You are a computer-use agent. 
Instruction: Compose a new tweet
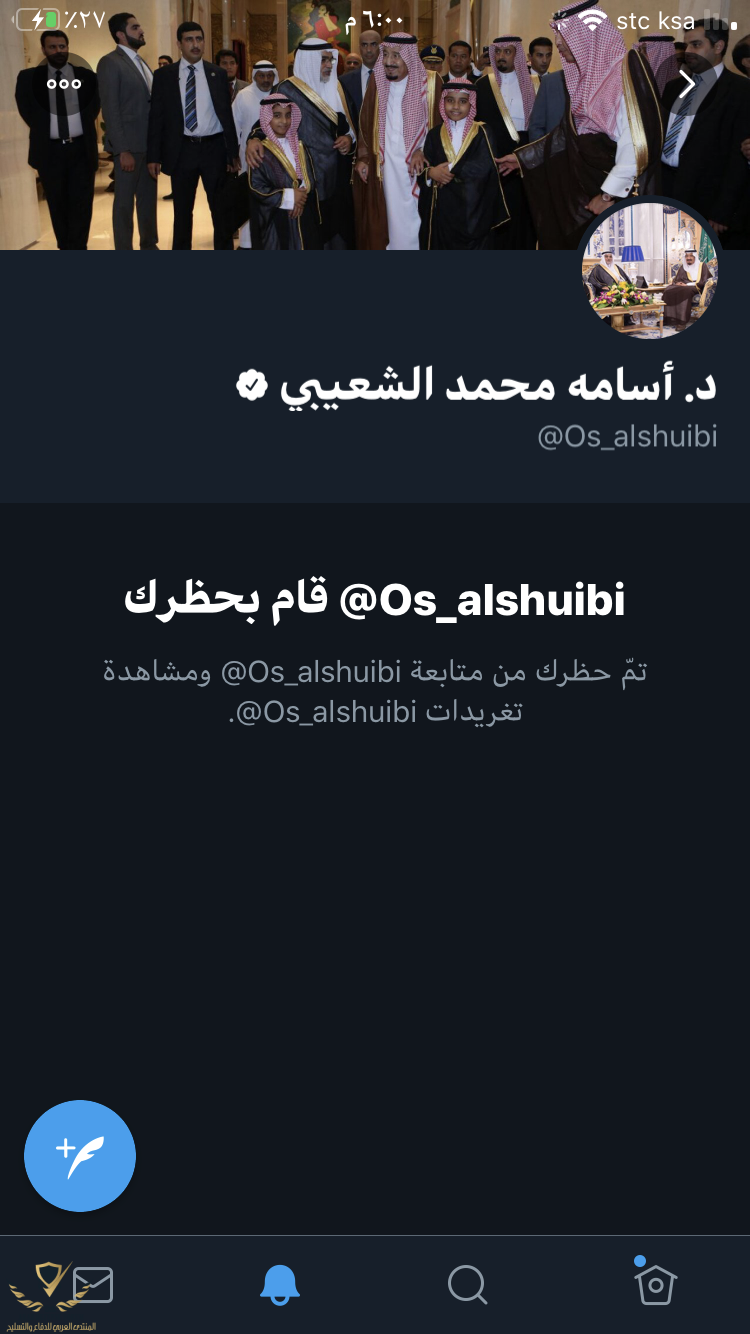tap(80, 1156)
